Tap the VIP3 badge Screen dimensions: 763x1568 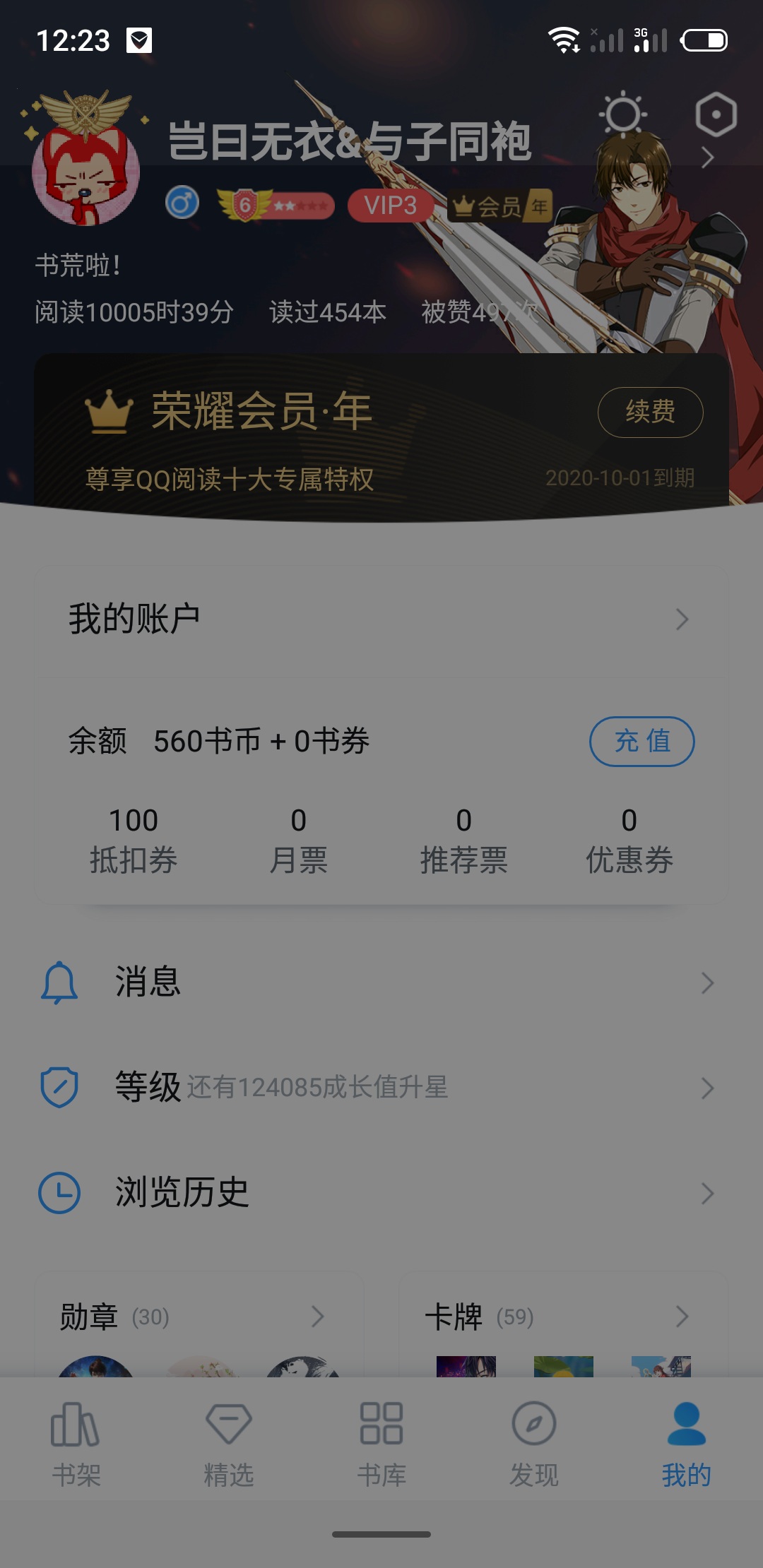[x=390, y=206]
